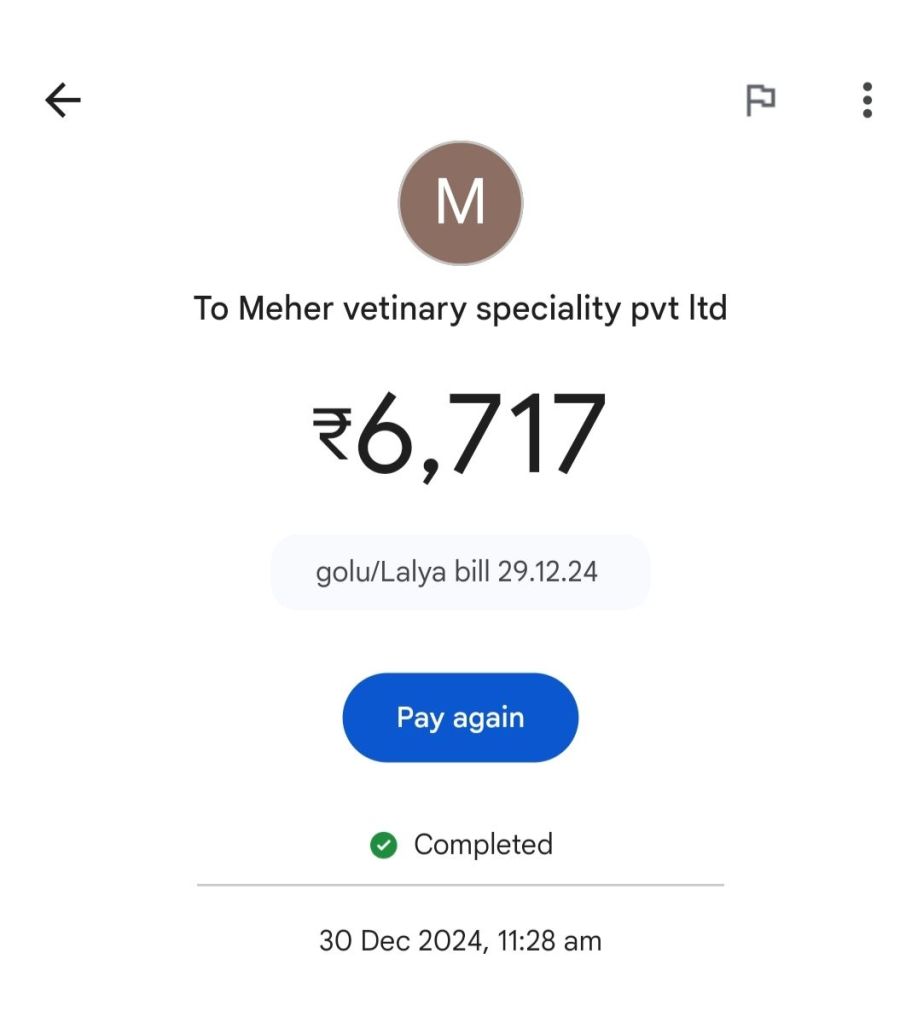Open the three-dot overflow menu
900x1023 pixels.
[867, 100]
